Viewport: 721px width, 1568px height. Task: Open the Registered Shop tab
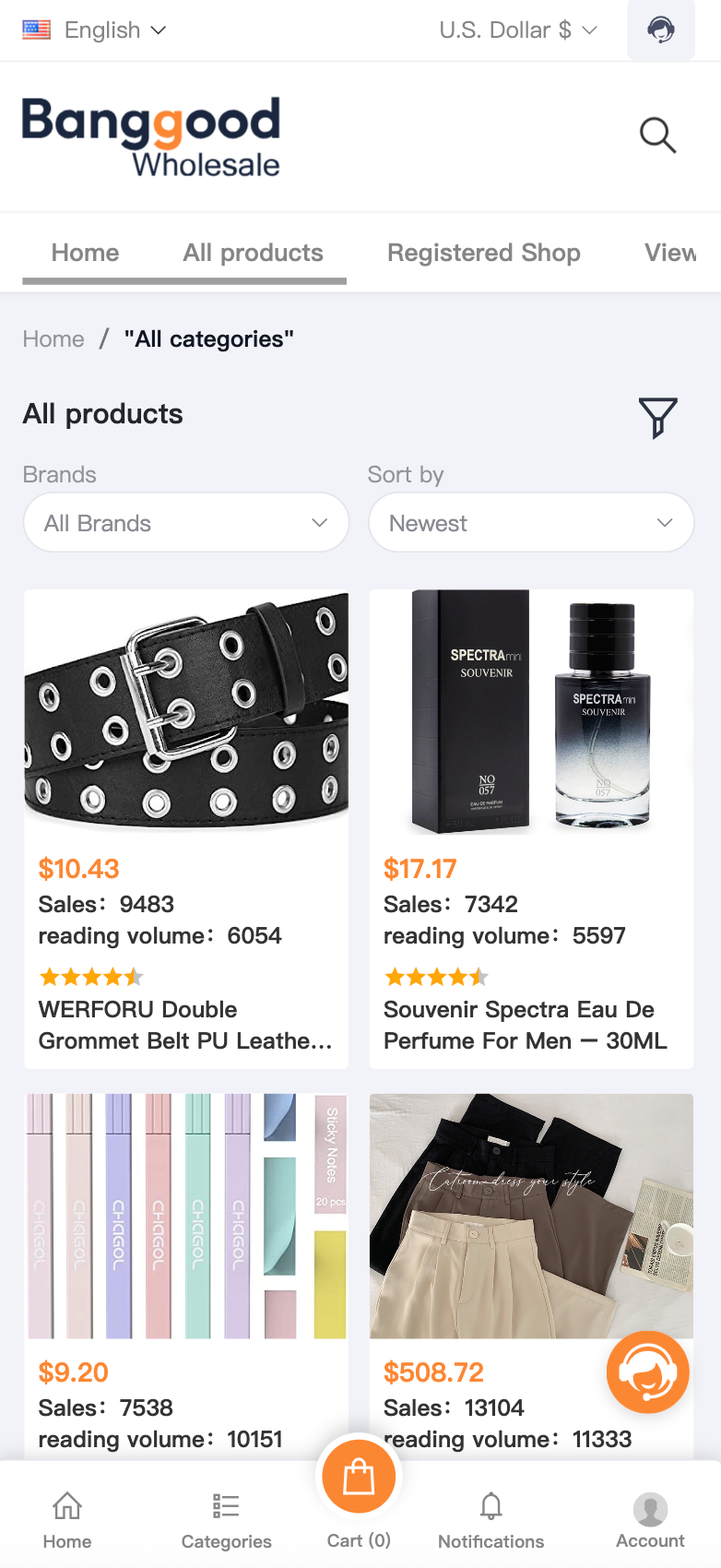click(x=483, y=253)
